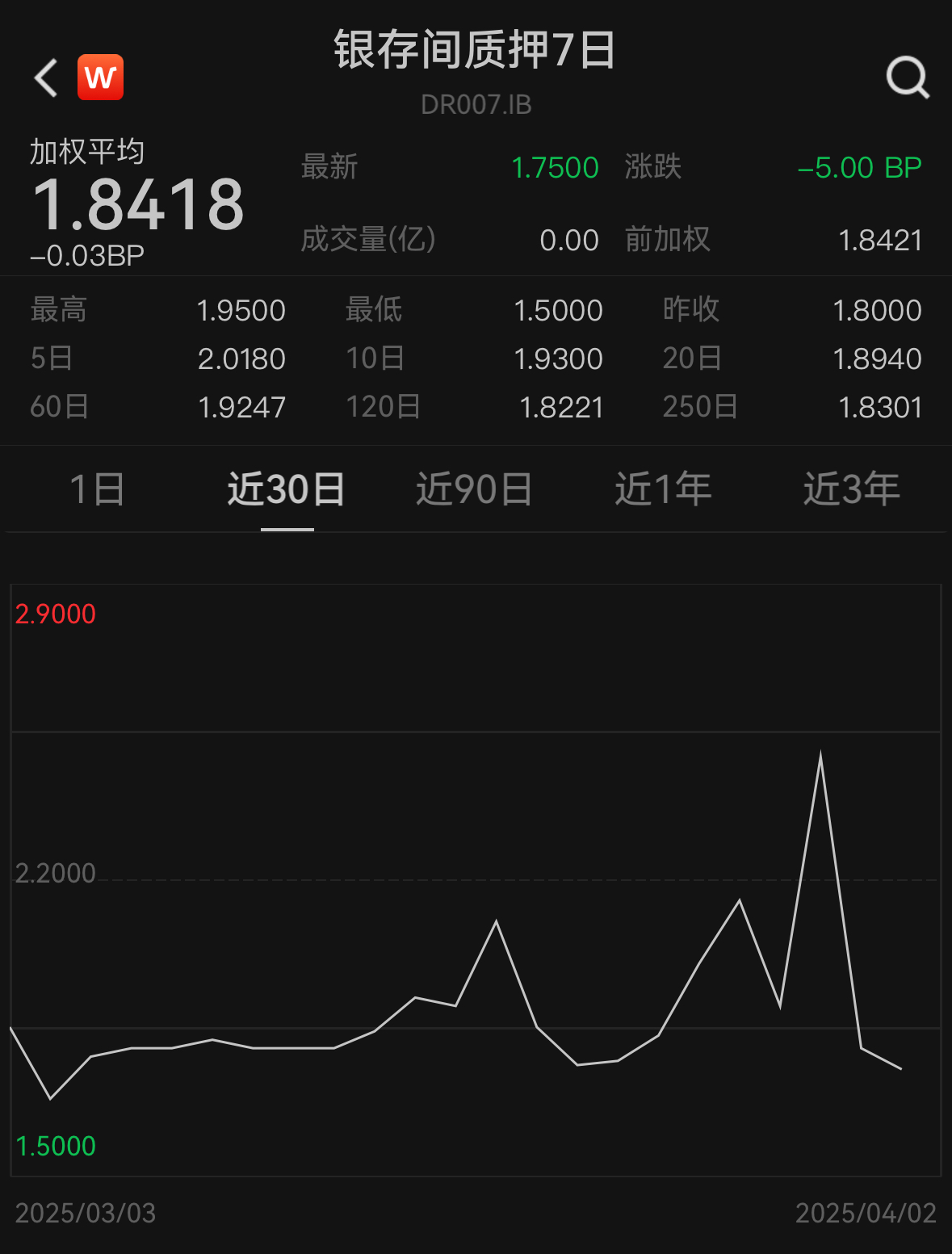Image resolution: width=952 pixels, height=1254 pixels.
Task: Select the 近3年 period option
Action: coord(853,489)
